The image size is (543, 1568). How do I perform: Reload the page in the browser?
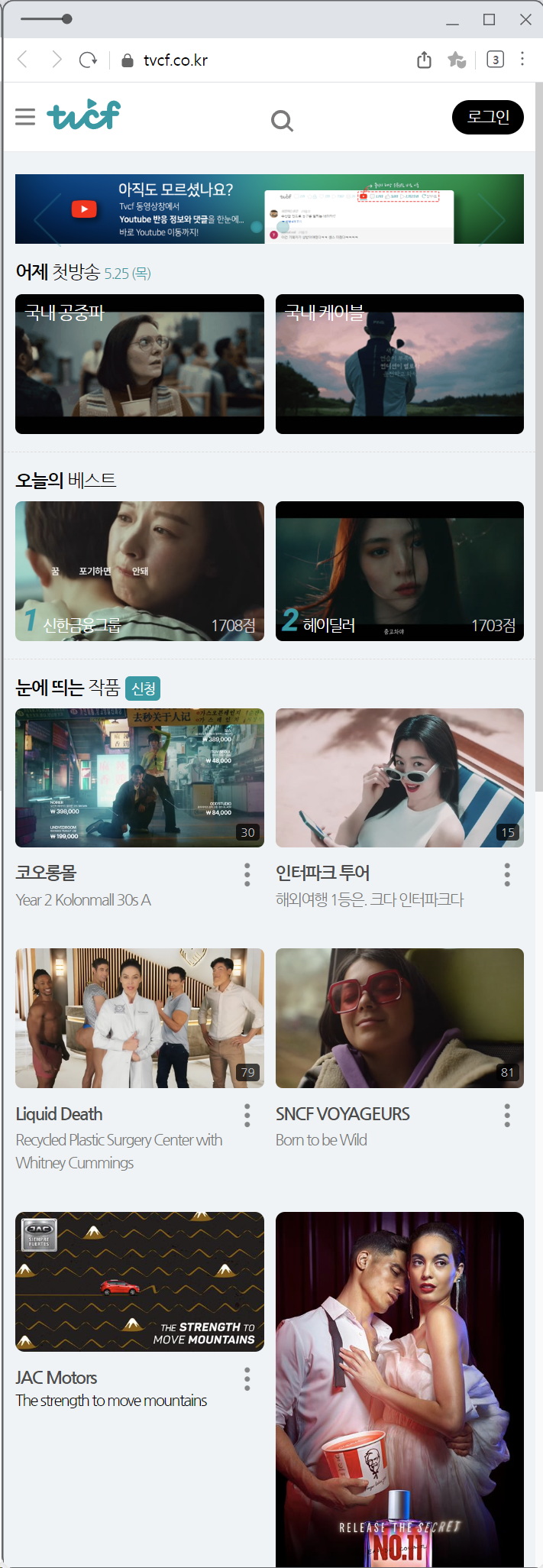89,60
